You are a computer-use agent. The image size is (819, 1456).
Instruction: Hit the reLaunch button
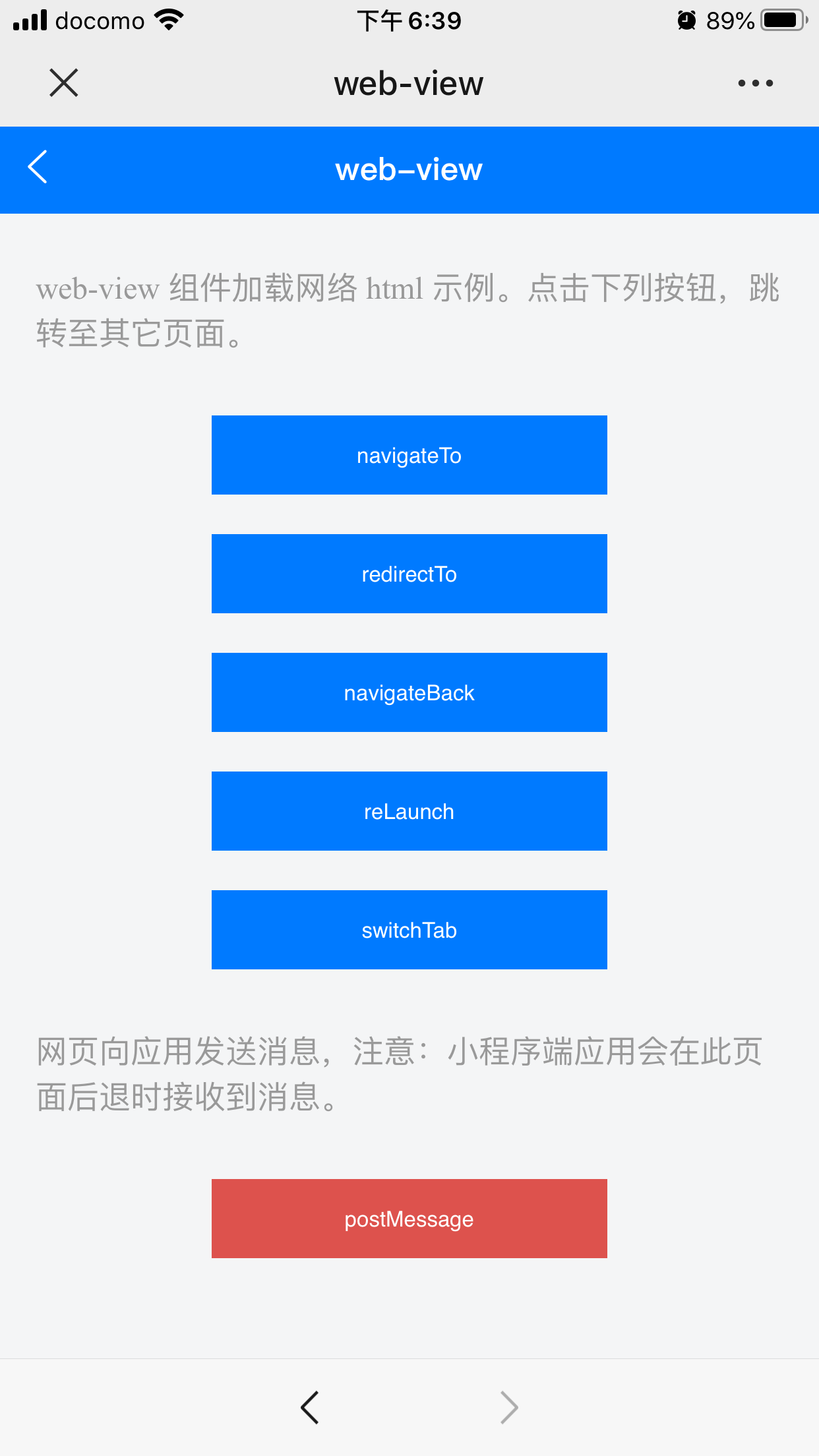pos(409,811)
